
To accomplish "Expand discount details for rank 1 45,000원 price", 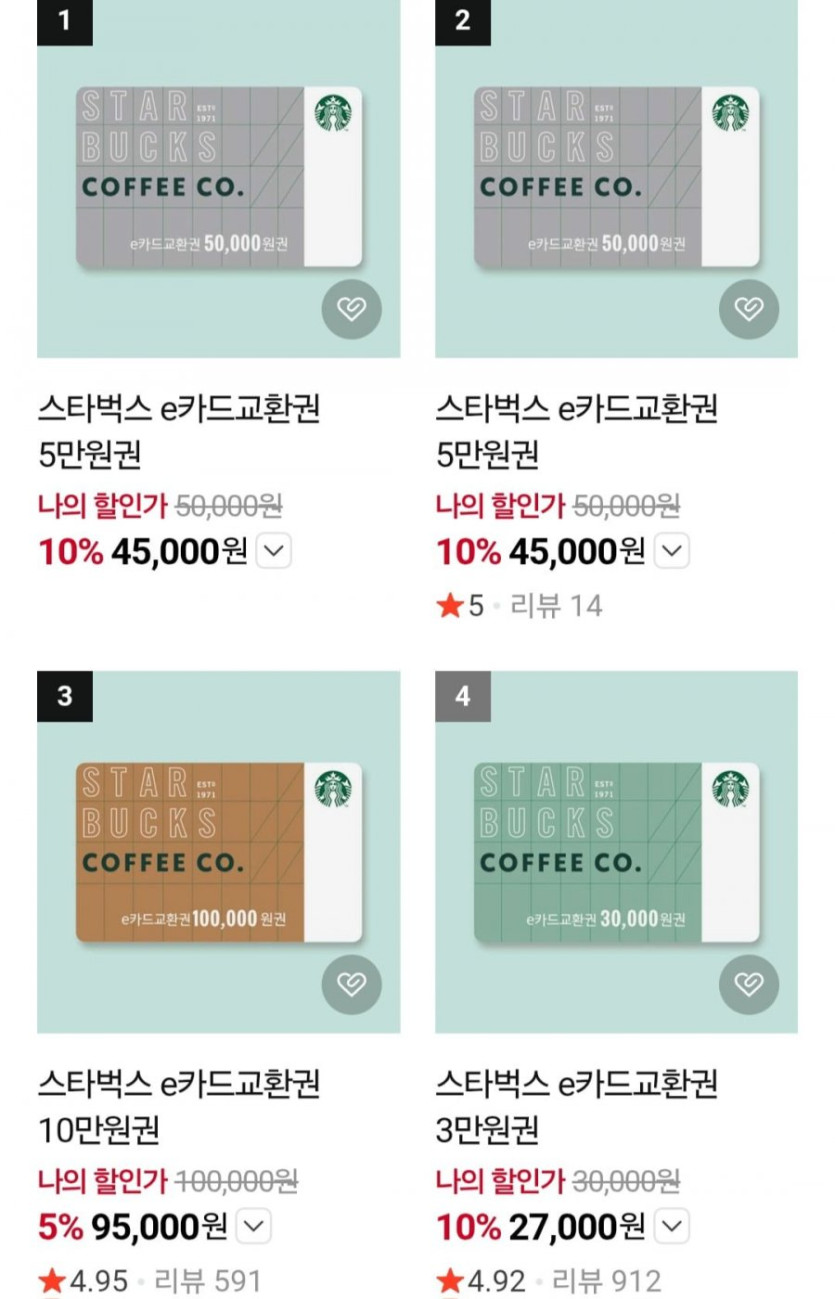I will click(274, 551).
